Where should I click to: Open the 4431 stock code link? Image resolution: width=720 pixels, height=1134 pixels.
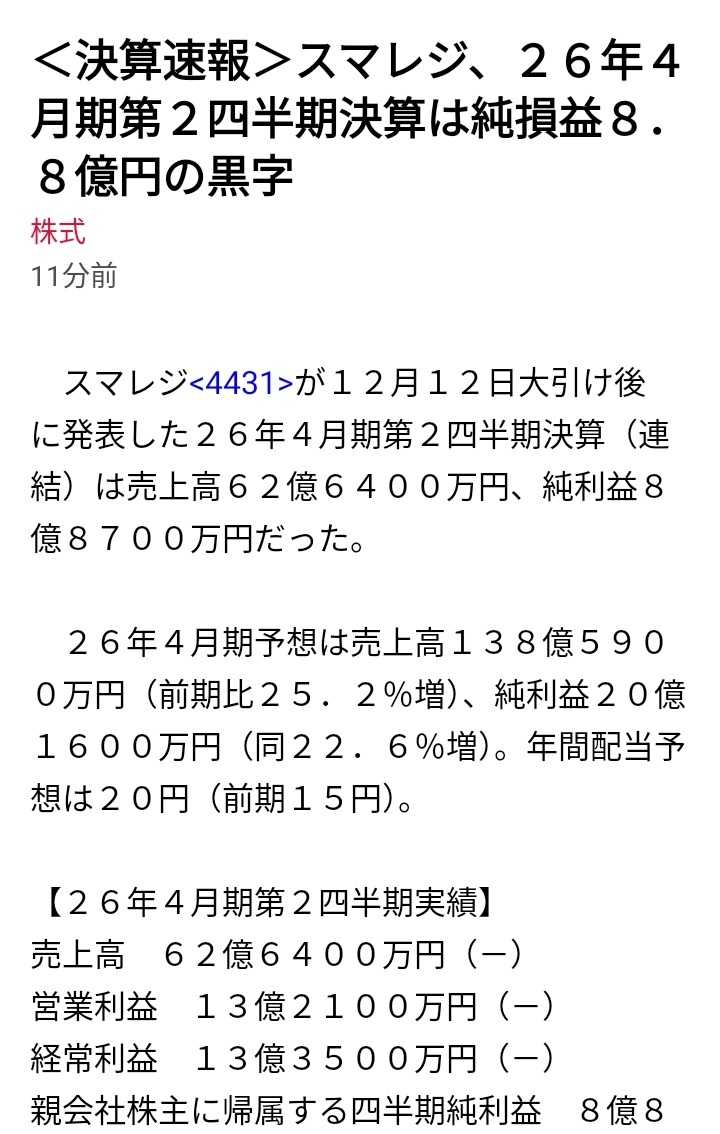tap(242, 383)
